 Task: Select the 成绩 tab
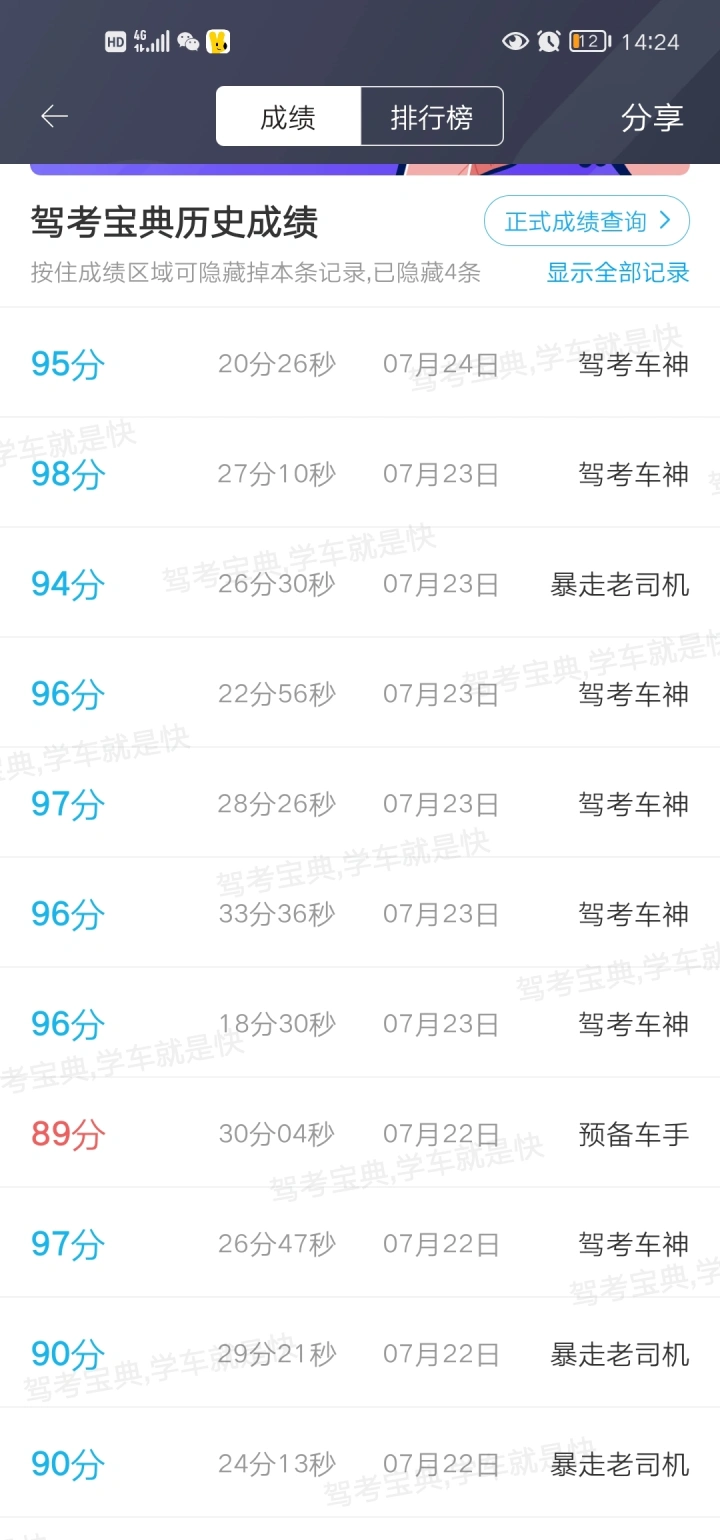pyautogui.click(x=288, y=117)
